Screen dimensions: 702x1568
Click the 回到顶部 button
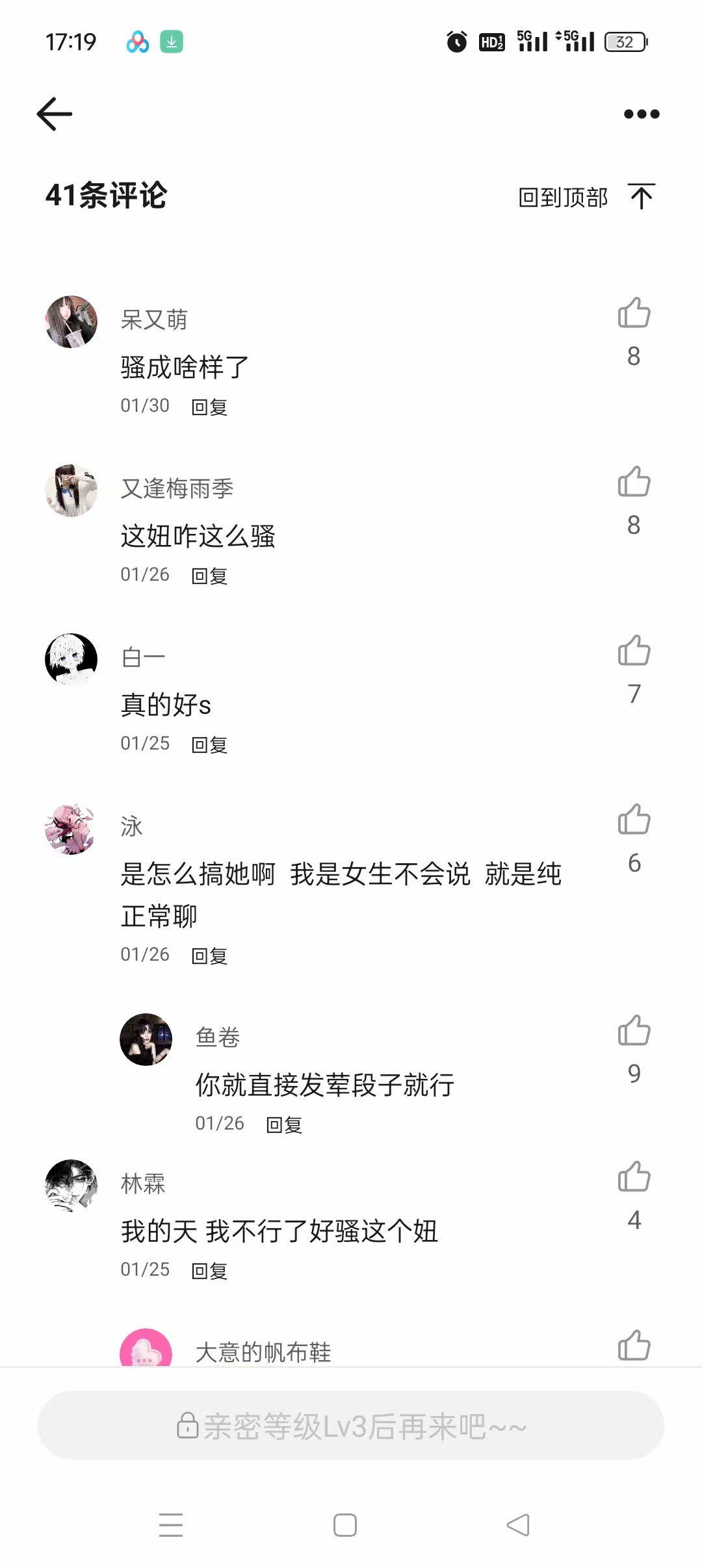(x=562, y=196)
